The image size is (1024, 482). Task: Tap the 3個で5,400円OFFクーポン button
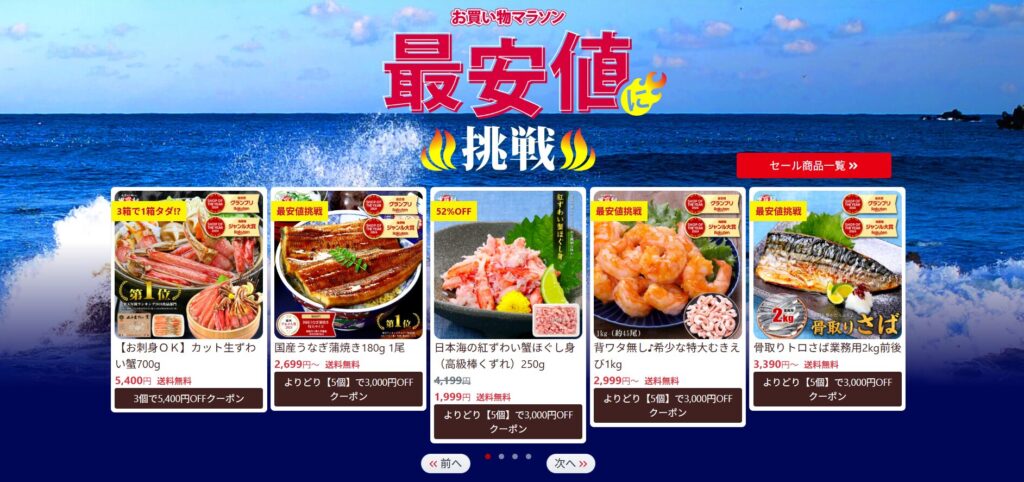click(x=189, y=398)
